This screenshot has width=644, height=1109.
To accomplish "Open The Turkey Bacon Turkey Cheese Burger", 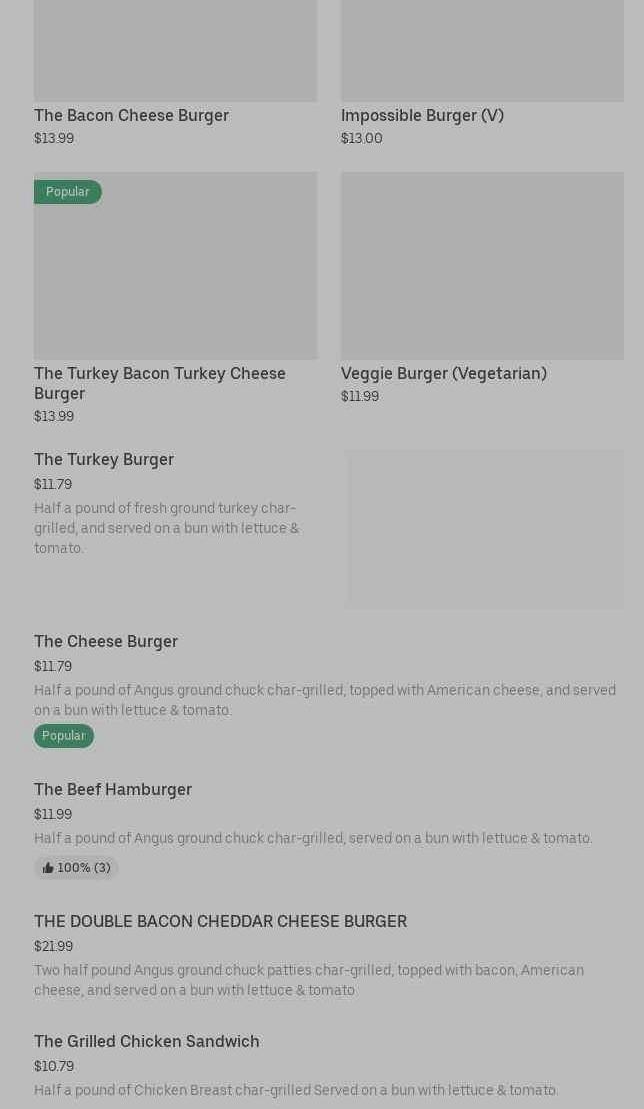I will tap(160, 382).
